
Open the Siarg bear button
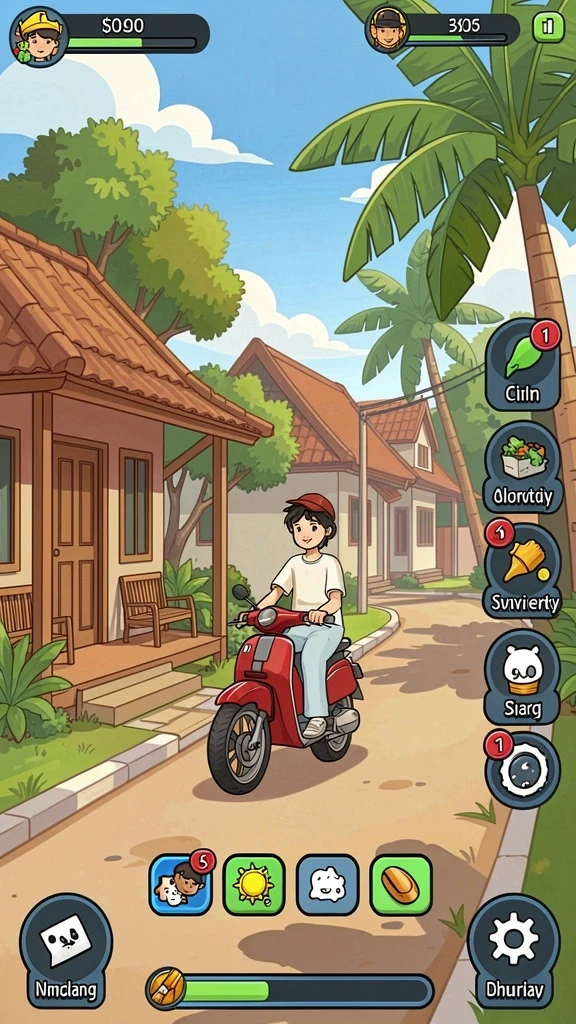click(522, 677)
